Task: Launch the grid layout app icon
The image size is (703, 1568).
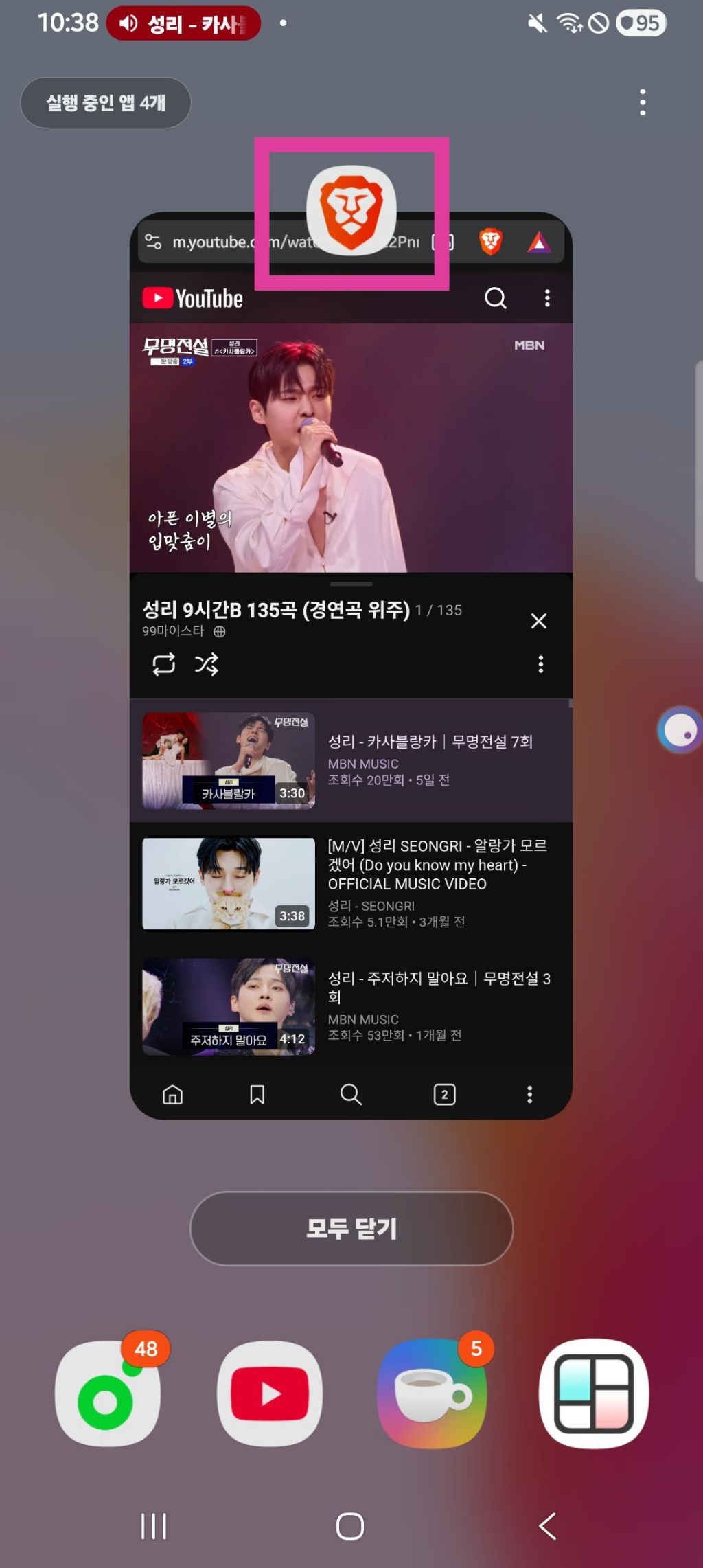Action: [x=594, y=1393]
